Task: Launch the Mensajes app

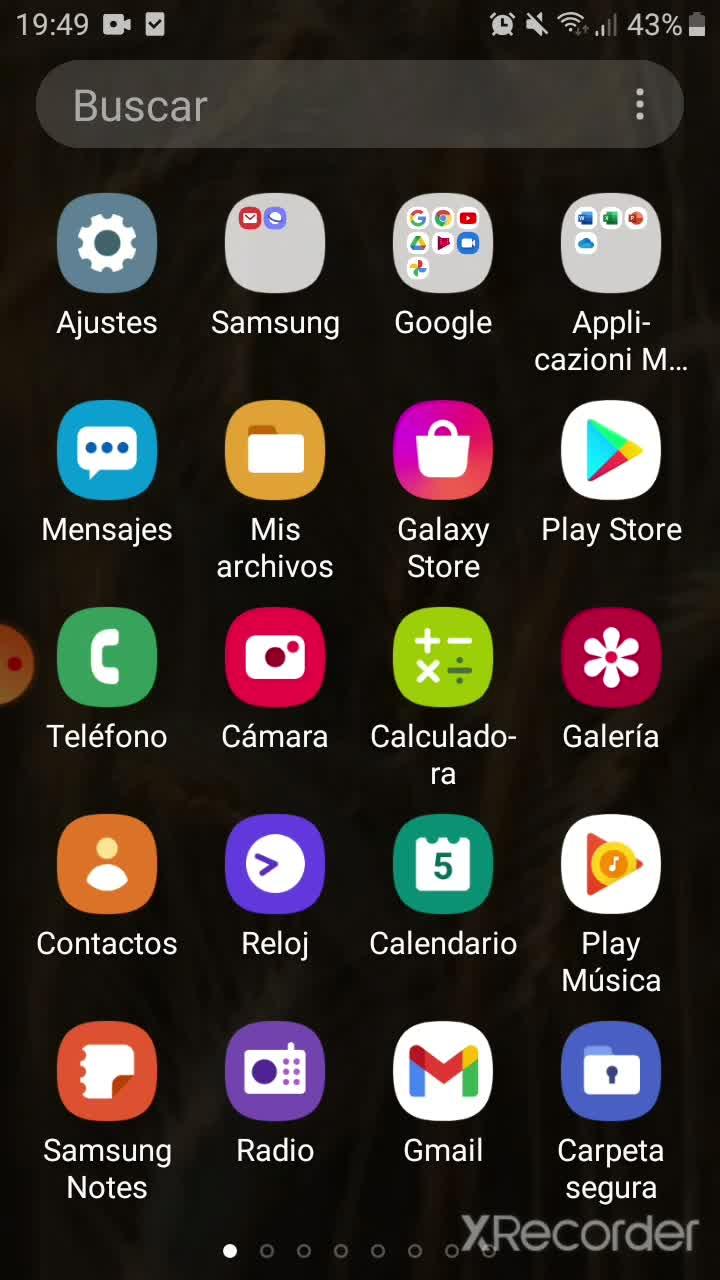Action: pyautogui.click(x=107, y=450)
